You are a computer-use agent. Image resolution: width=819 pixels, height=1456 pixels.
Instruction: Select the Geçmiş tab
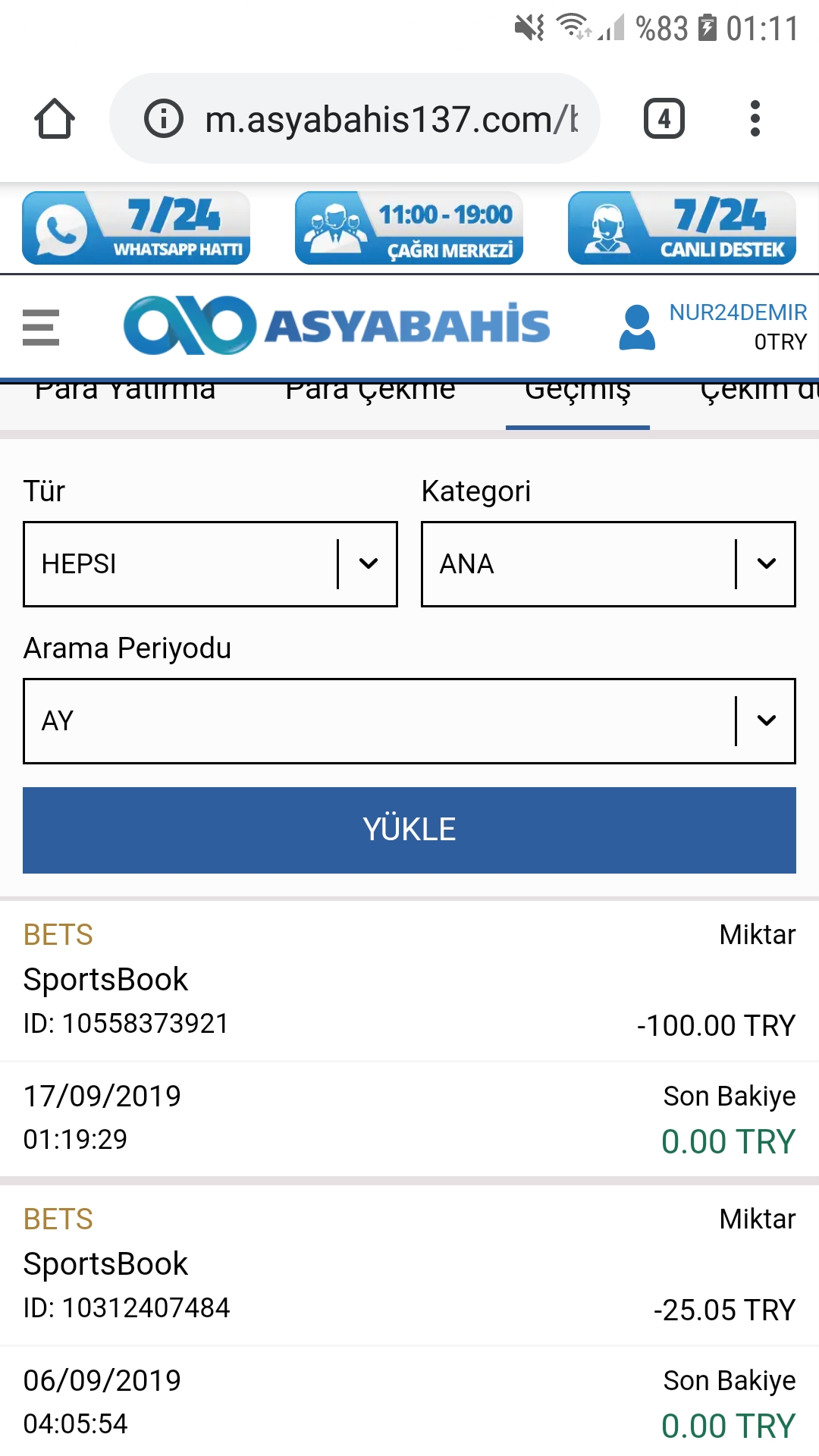coord(578,393)
